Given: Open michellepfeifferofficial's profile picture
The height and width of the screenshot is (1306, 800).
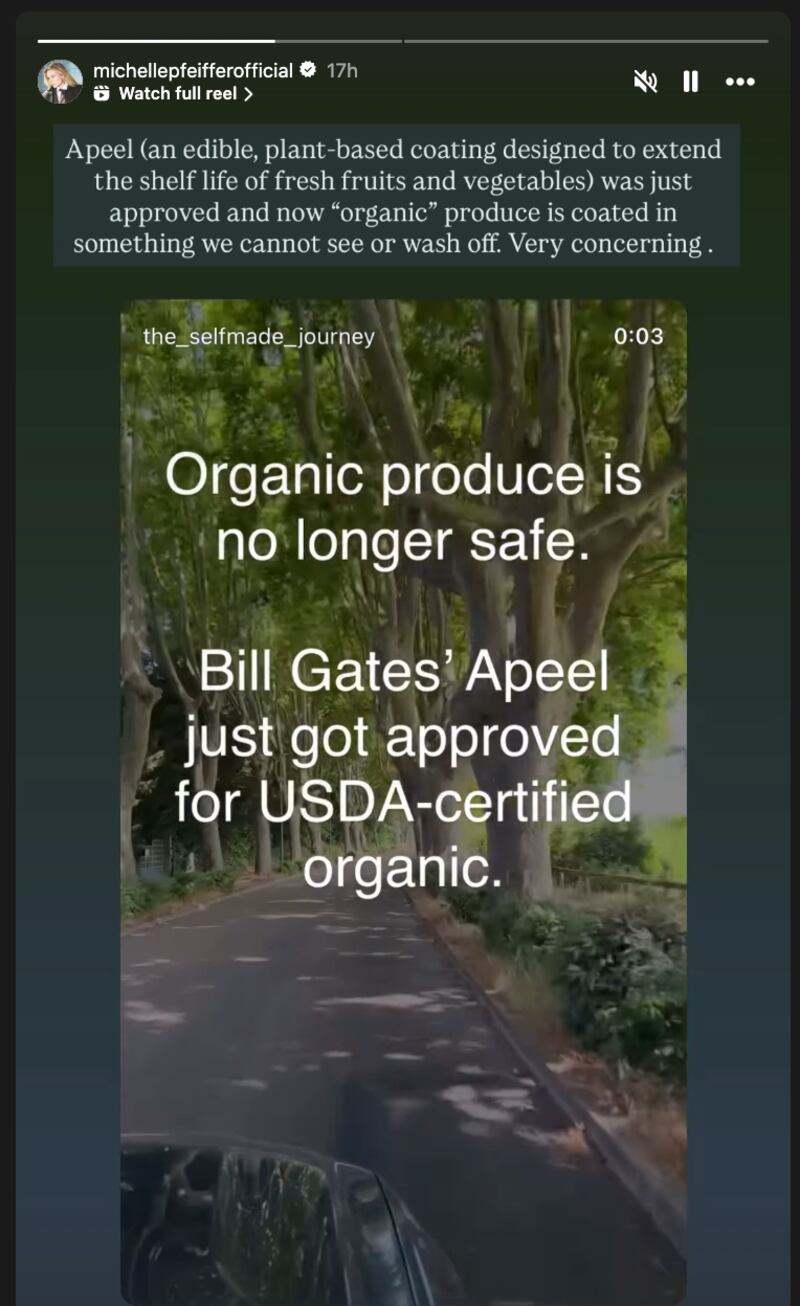Looking at the screenshot, I should pos(60,82).
